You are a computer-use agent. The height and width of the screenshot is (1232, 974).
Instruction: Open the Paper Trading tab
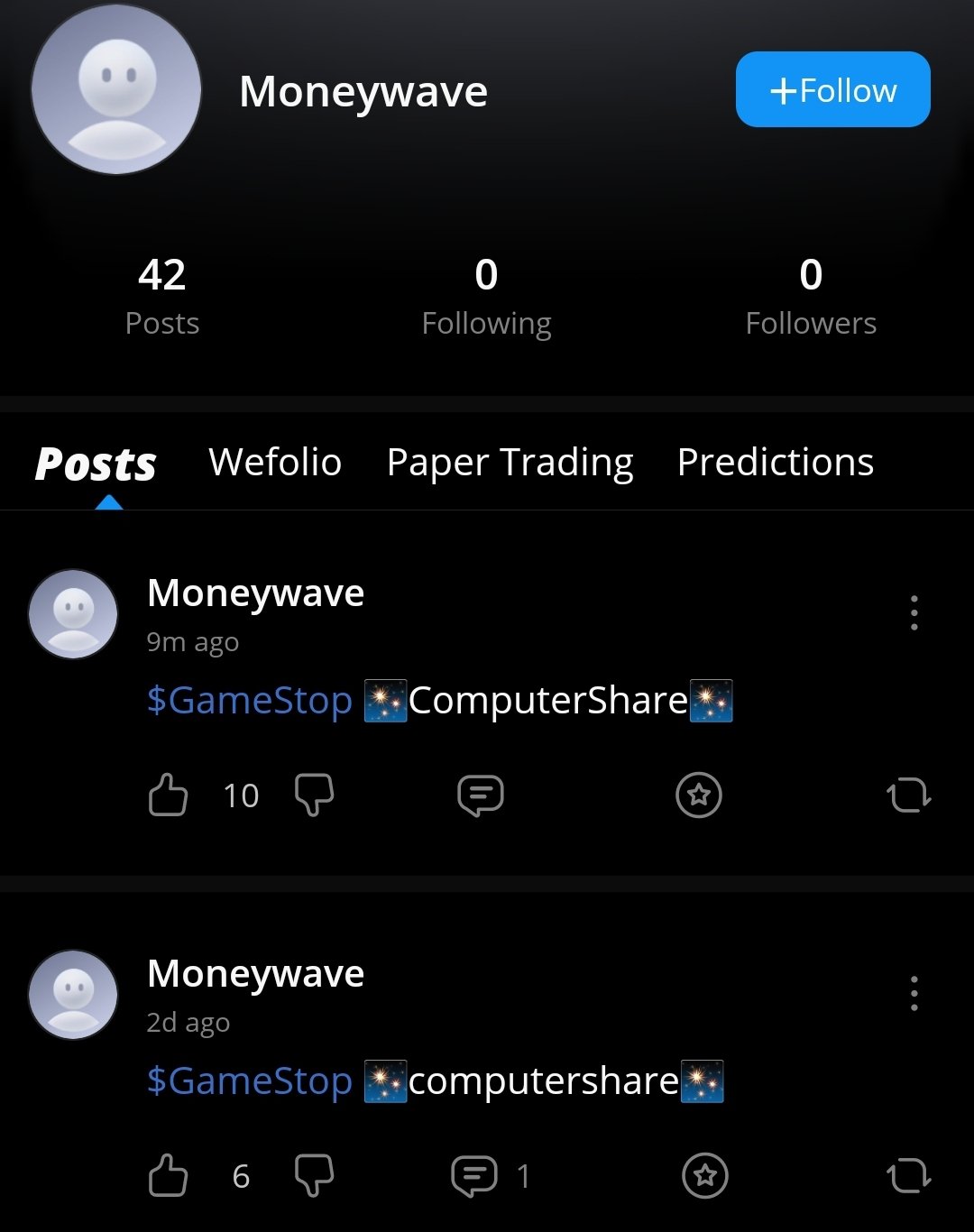pyautogui.click(x=510, y=462)
